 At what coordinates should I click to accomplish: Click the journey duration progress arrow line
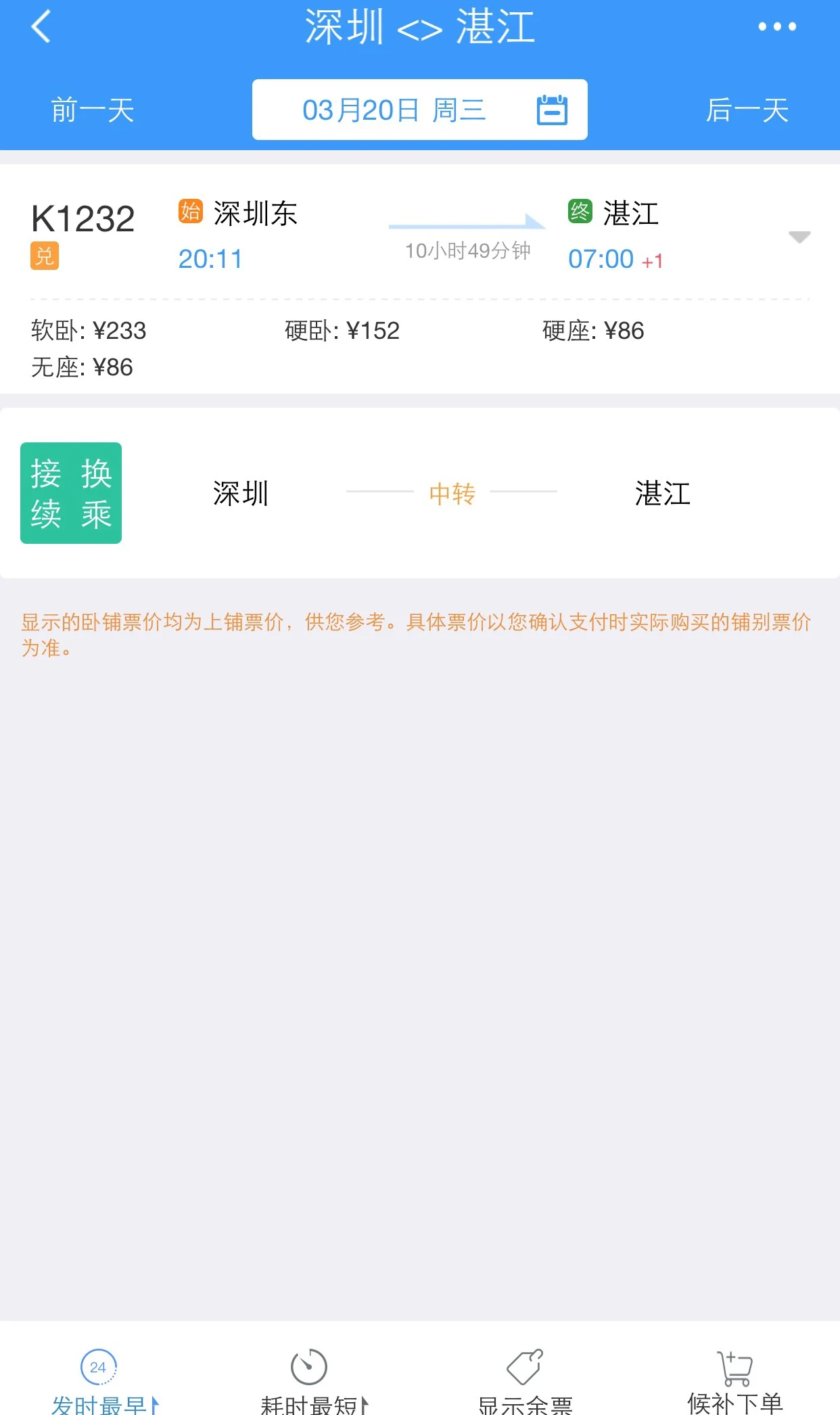pyautogui.click(x=467, y=221)
